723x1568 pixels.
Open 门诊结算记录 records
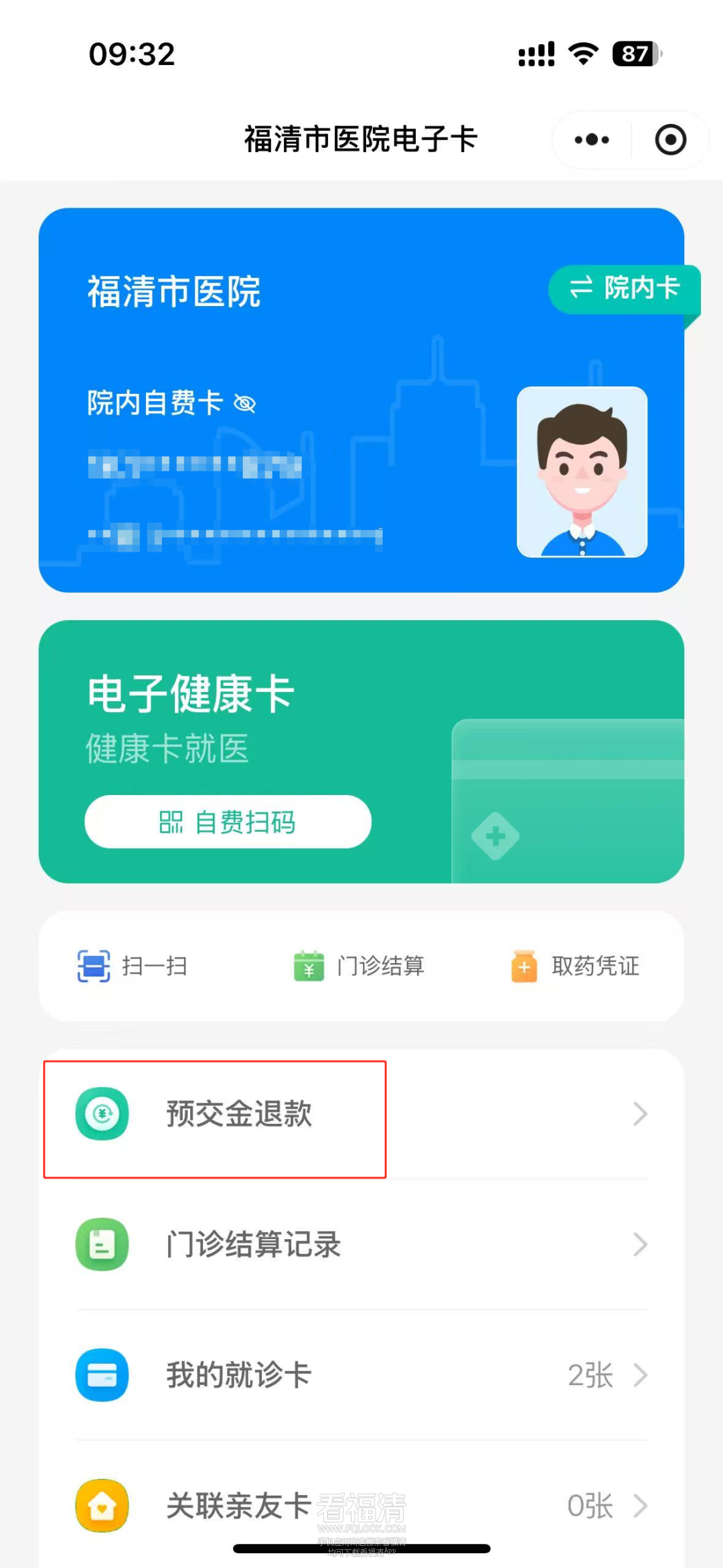tap(361, 1244)
